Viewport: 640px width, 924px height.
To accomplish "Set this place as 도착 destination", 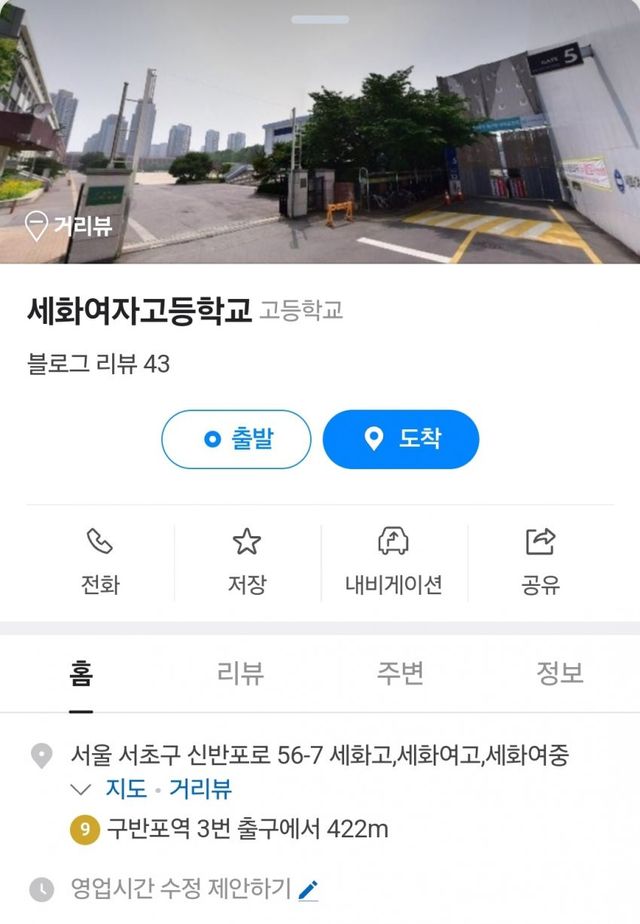I will click(401, 439).
